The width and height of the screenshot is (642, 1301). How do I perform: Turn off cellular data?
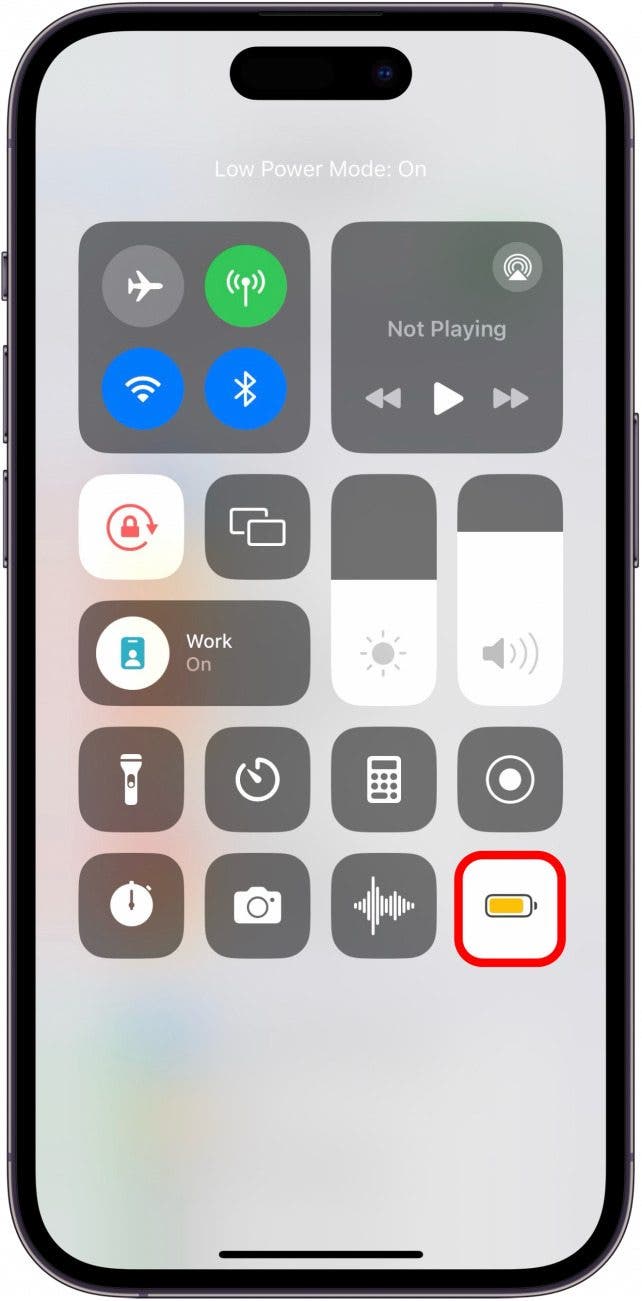coord(246,287)
